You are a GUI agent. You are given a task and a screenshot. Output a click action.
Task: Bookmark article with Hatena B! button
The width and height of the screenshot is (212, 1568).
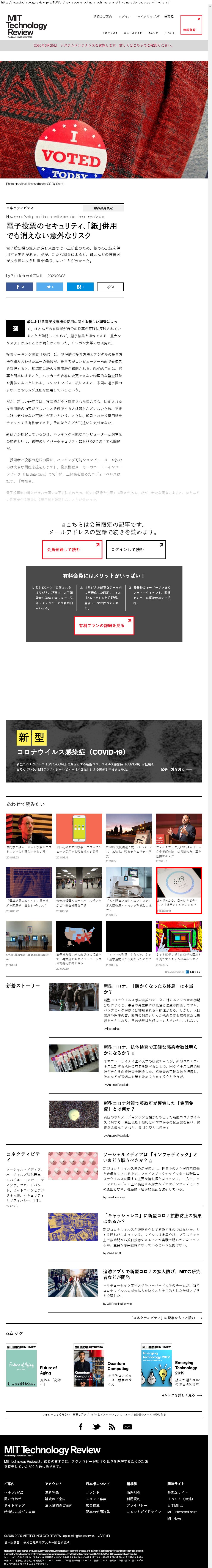(80, 286)
